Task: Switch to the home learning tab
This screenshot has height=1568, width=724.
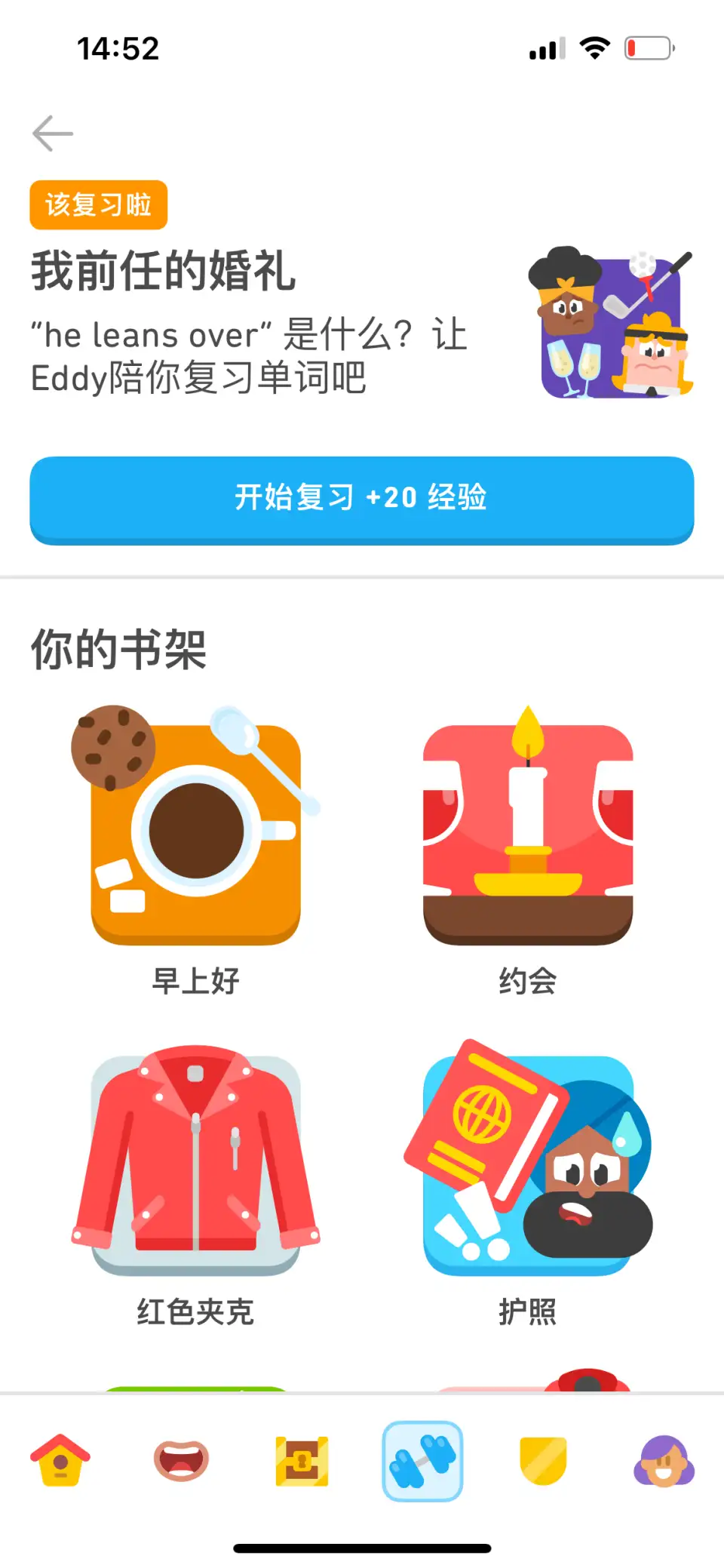Action: (x=60, y=1461)
